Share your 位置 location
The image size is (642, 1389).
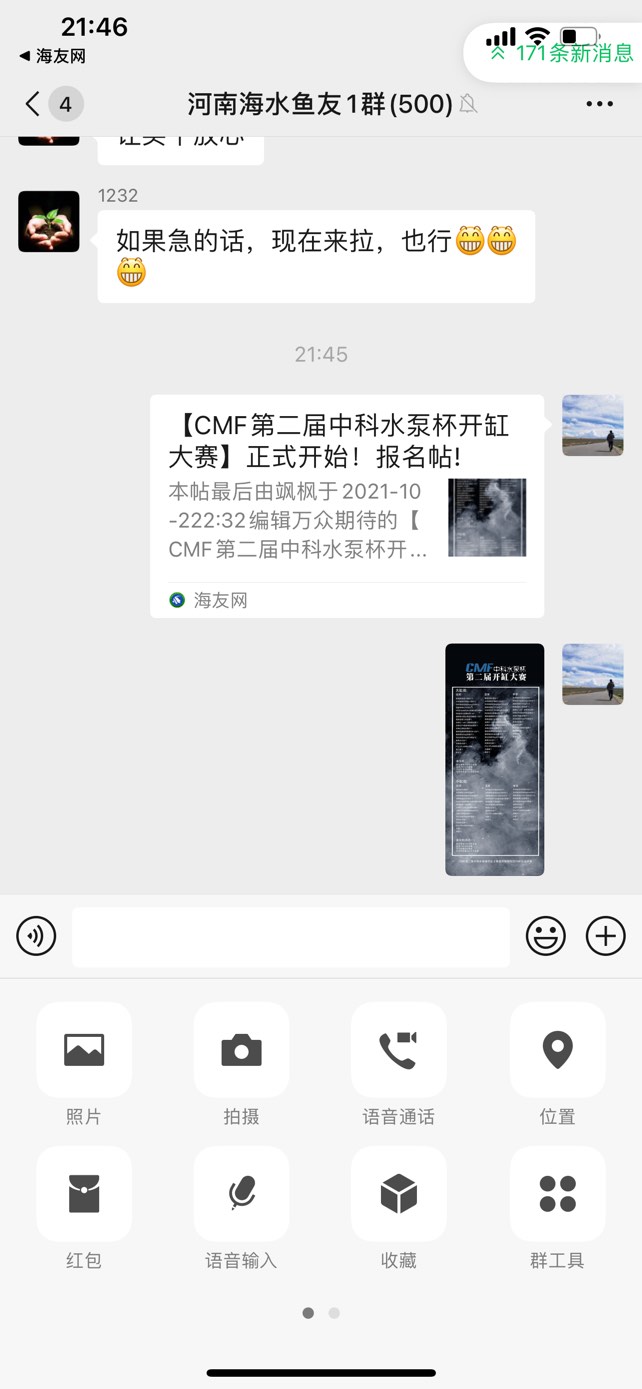557,1050
